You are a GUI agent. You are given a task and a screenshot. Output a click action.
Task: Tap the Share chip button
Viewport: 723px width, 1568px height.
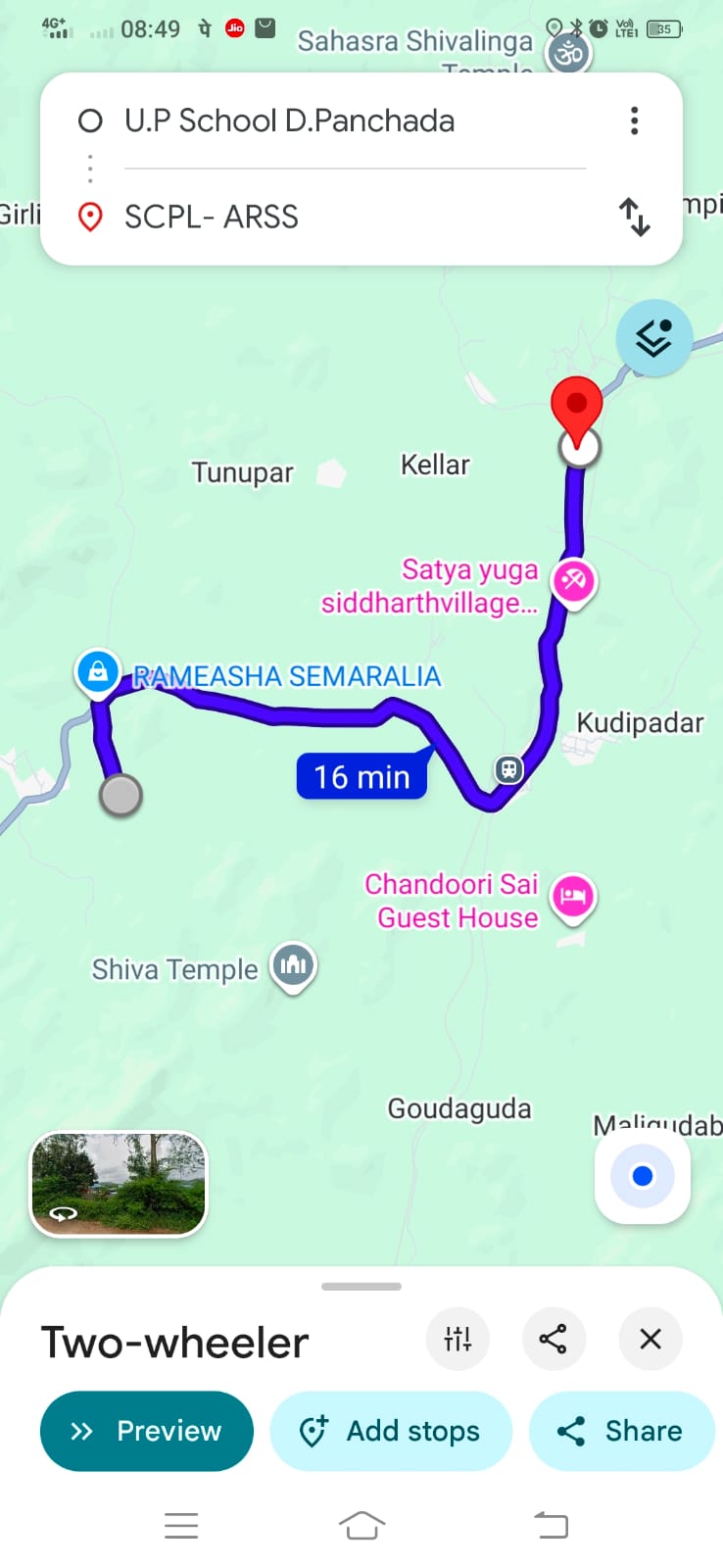tap(621, 1431)
